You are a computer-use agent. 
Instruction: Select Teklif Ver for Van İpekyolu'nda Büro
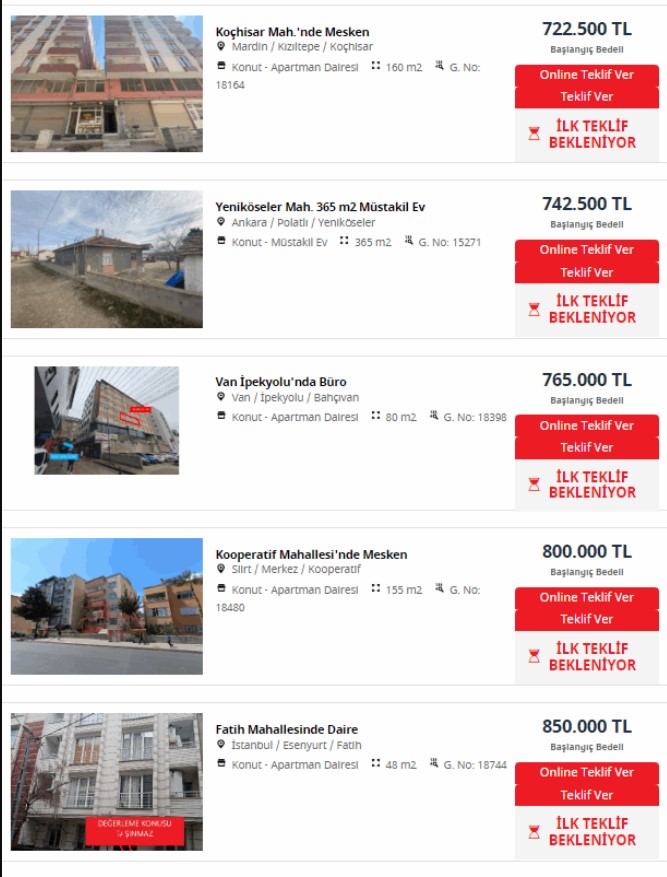tap(586, 447)
